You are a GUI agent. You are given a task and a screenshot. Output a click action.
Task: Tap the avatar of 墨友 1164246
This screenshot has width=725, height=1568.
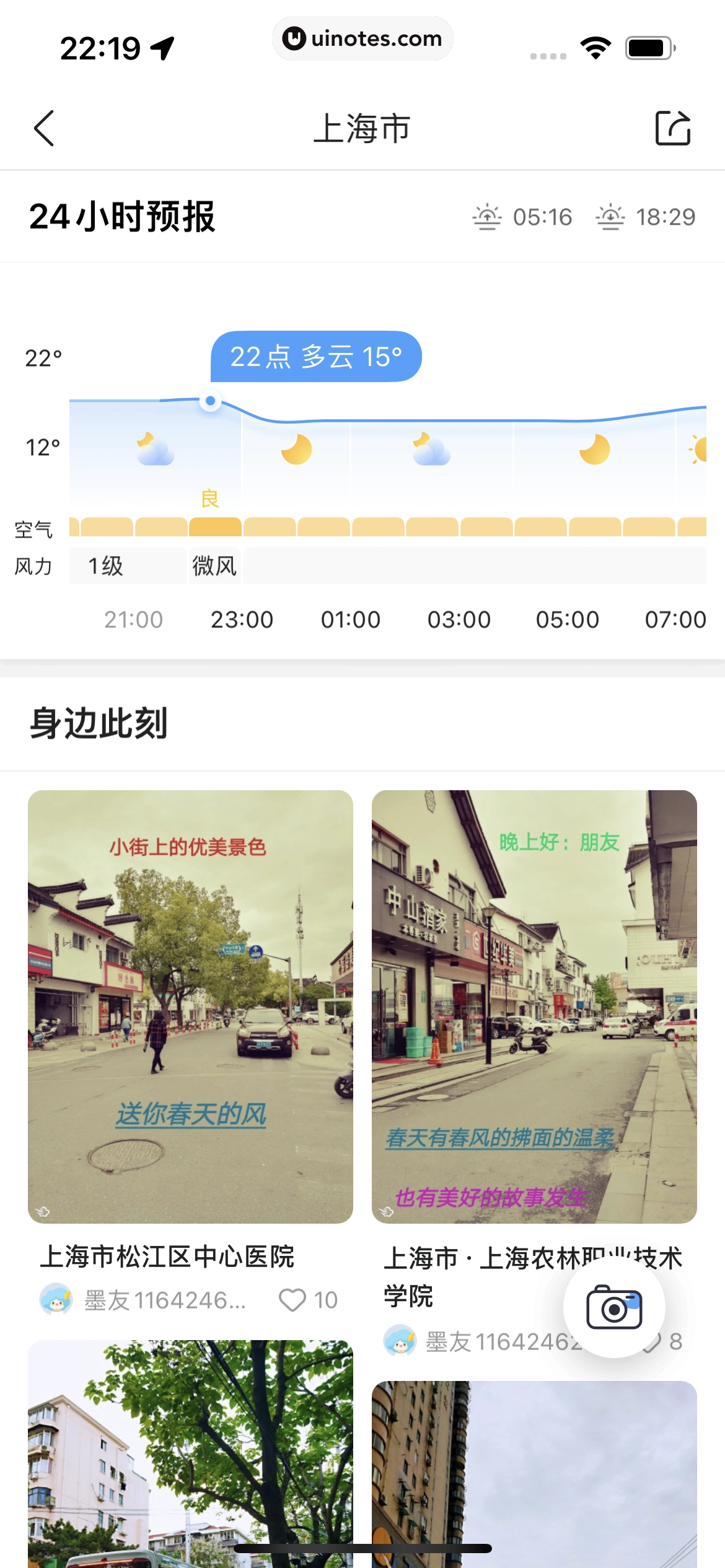[56, 1299]
